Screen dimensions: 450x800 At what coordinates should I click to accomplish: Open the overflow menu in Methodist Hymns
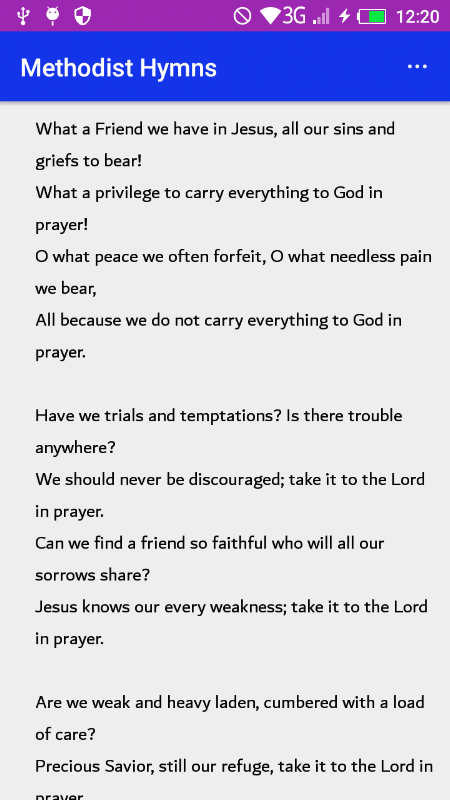click(x=417, y=67)
